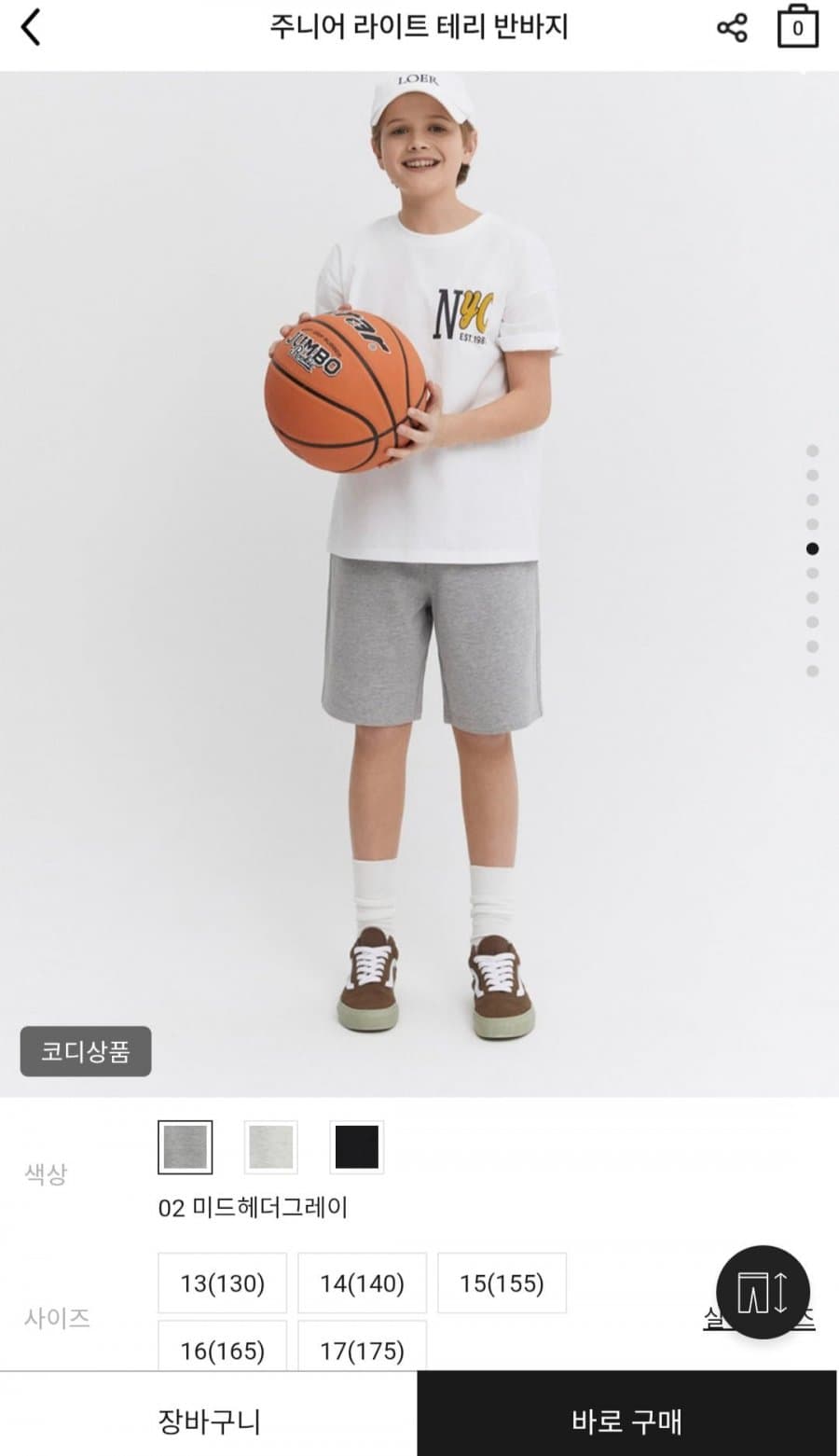
Task: Choose the light gray color swatch
Action: (271, 1147)
